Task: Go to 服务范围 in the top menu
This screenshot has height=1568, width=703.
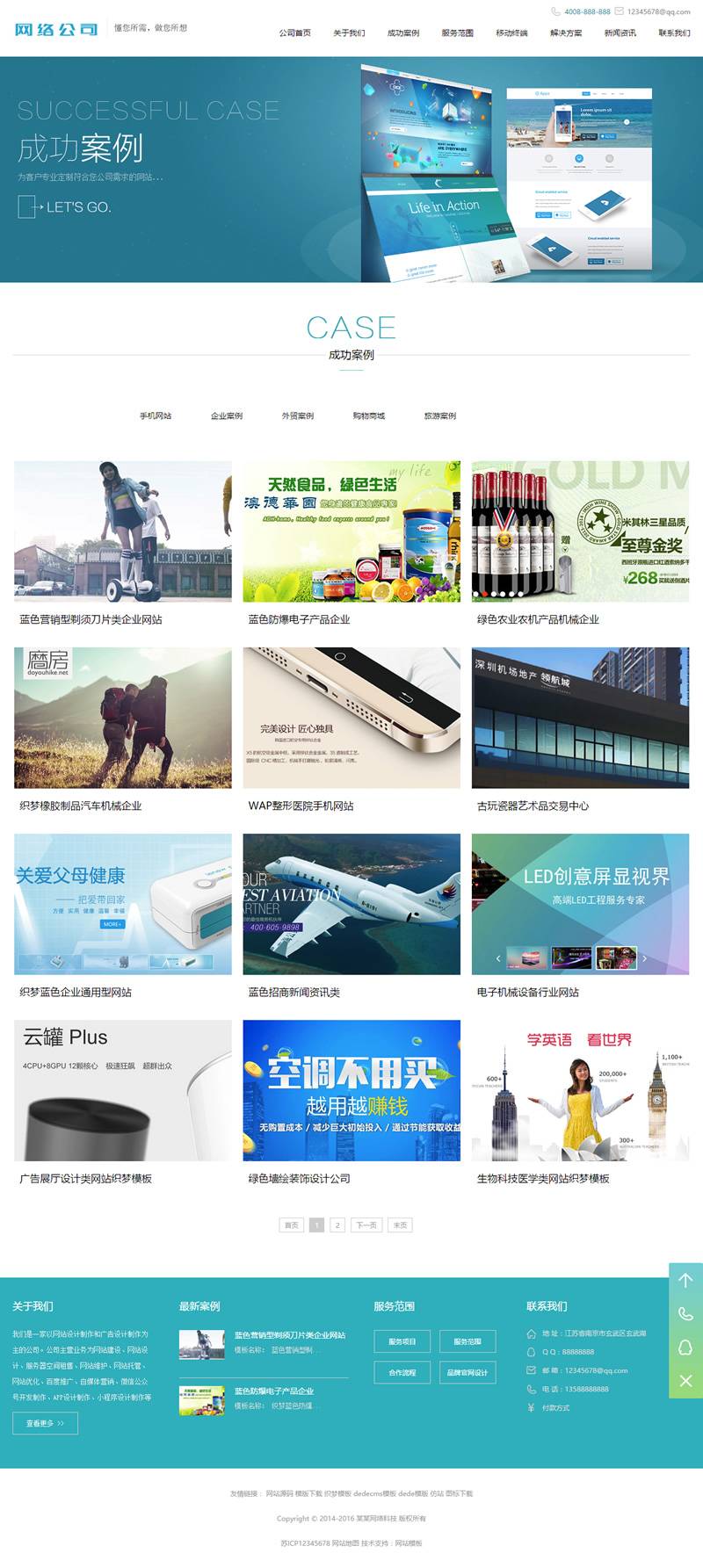Action: (x=457, y=33)
